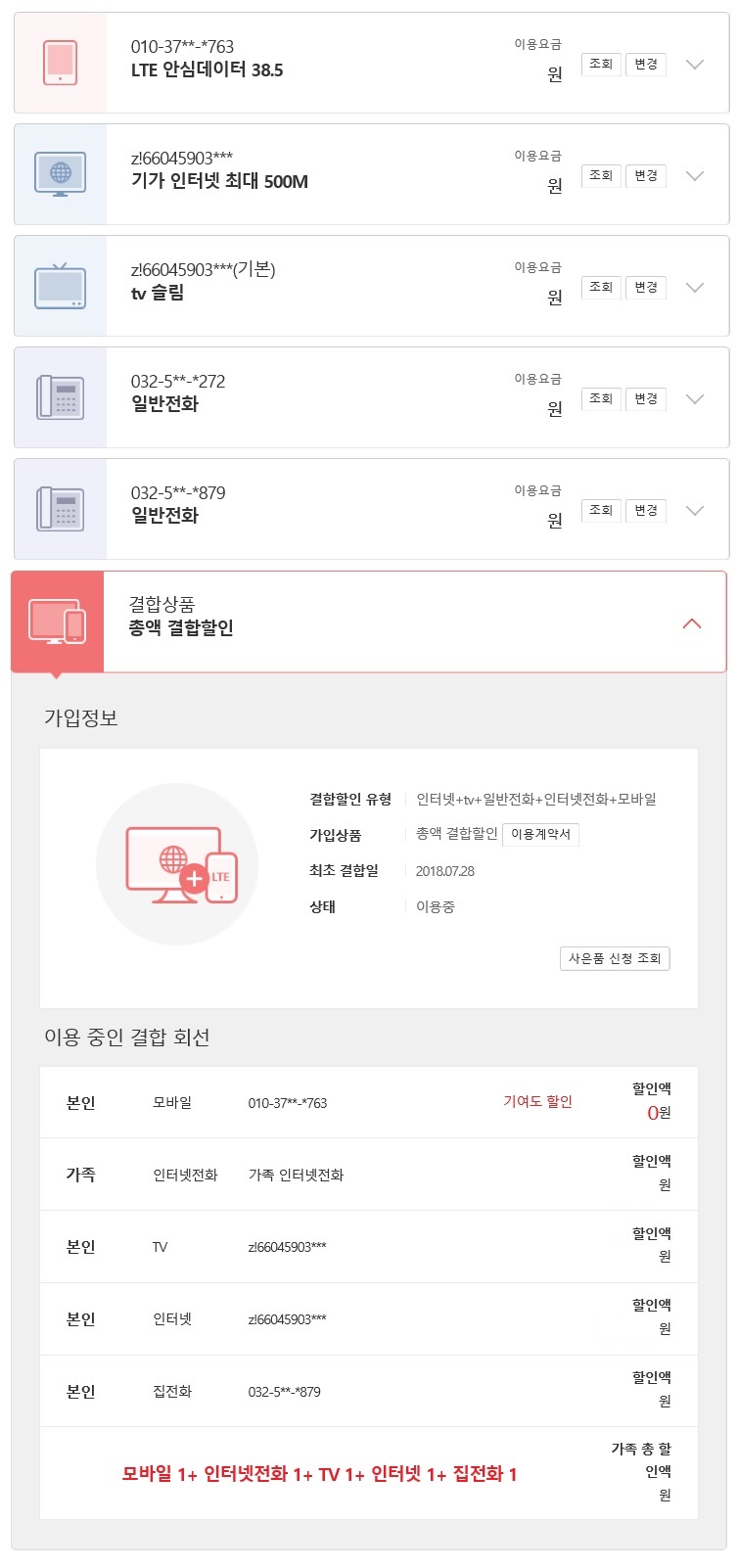Tap 조회 for 일반전화 032-5**-*272
Image resolution: width=738 pixels, height=1568 pixels.
[601, 399]
